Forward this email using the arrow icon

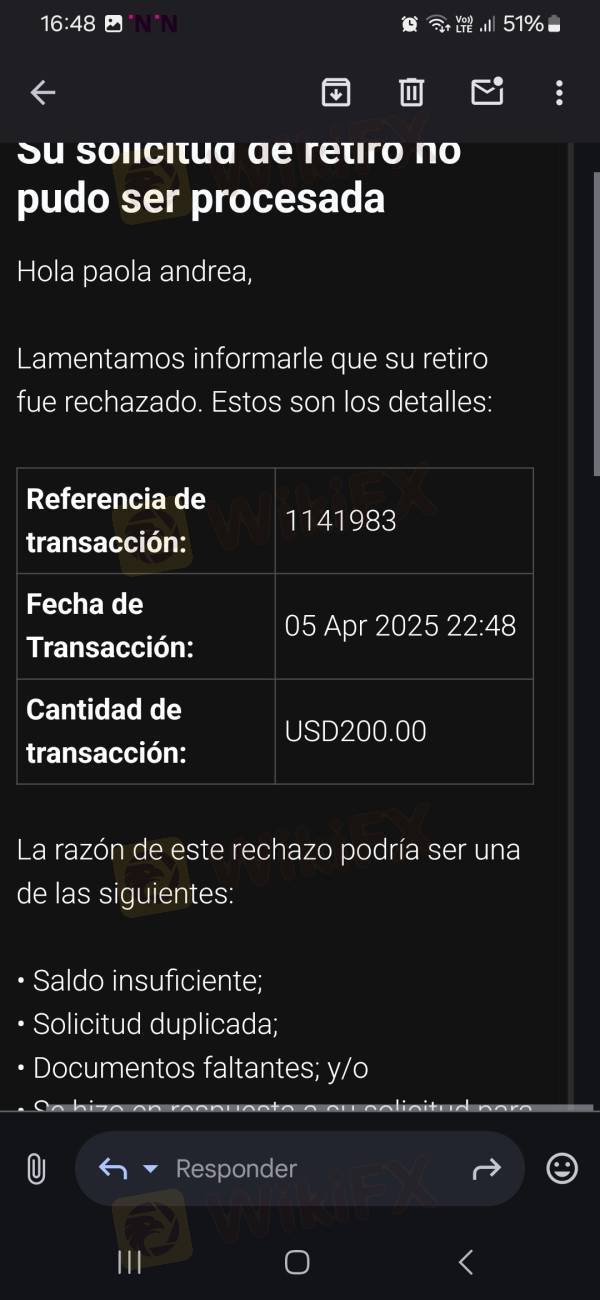pyautogui.click(x=486, y=1168)
